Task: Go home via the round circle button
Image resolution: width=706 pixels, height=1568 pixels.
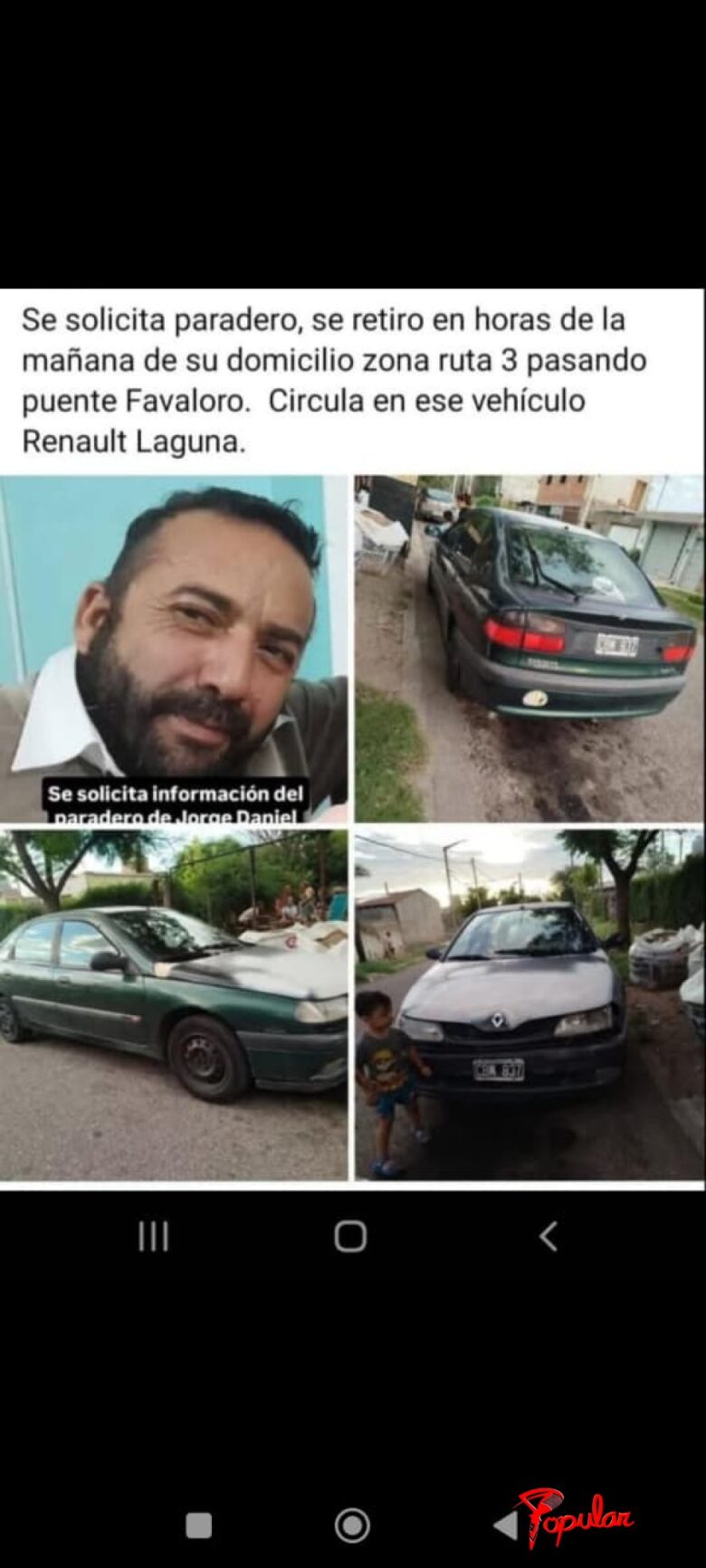Action: click(352, 1525)
